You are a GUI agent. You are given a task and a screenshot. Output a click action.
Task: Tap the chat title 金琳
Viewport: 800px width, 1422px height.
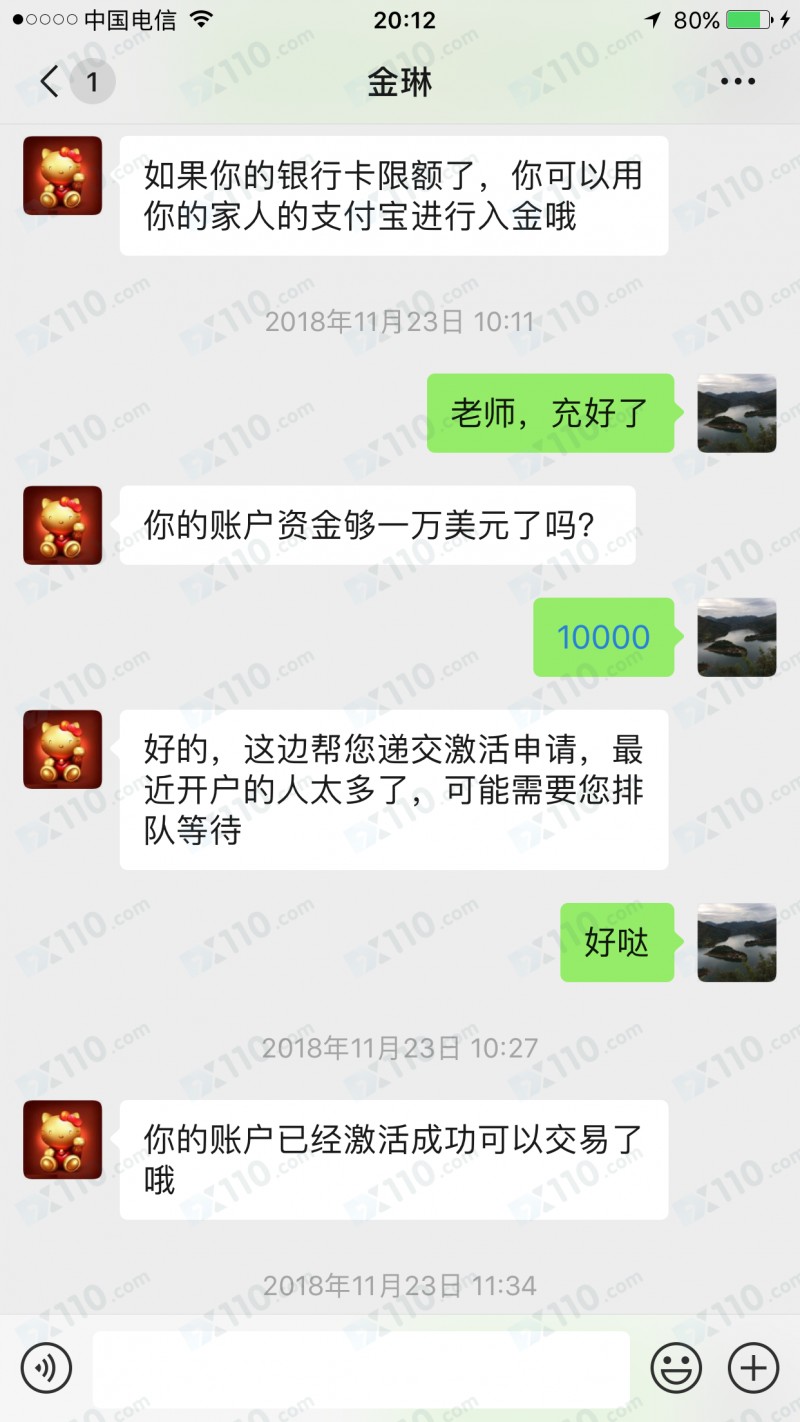(400, 82)
